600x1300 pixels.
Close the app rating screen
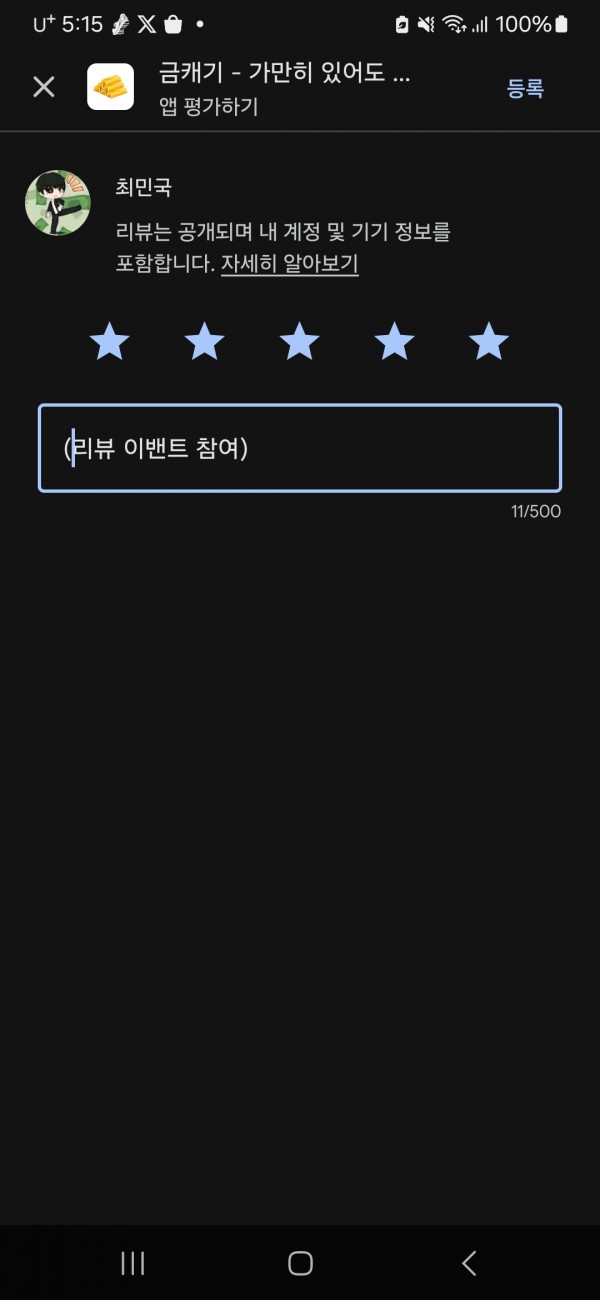click(44, 87)
